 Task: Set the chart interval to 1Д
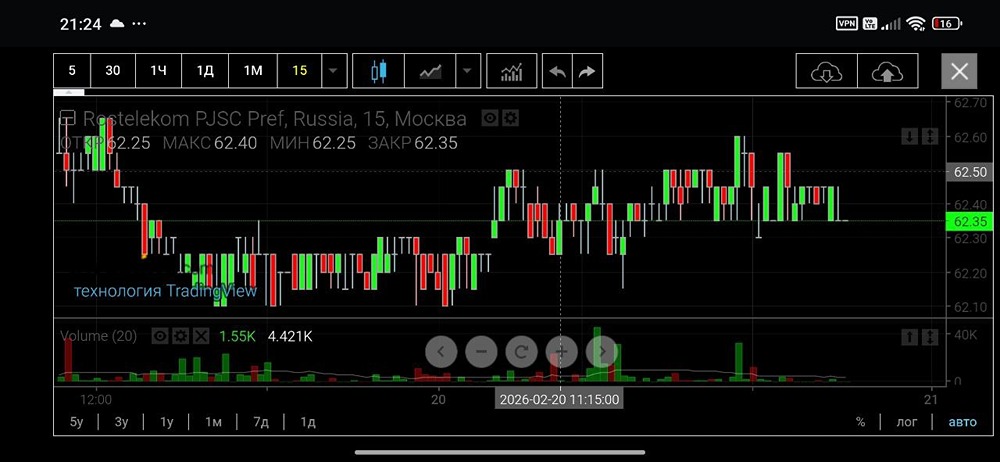click(205, 71)
